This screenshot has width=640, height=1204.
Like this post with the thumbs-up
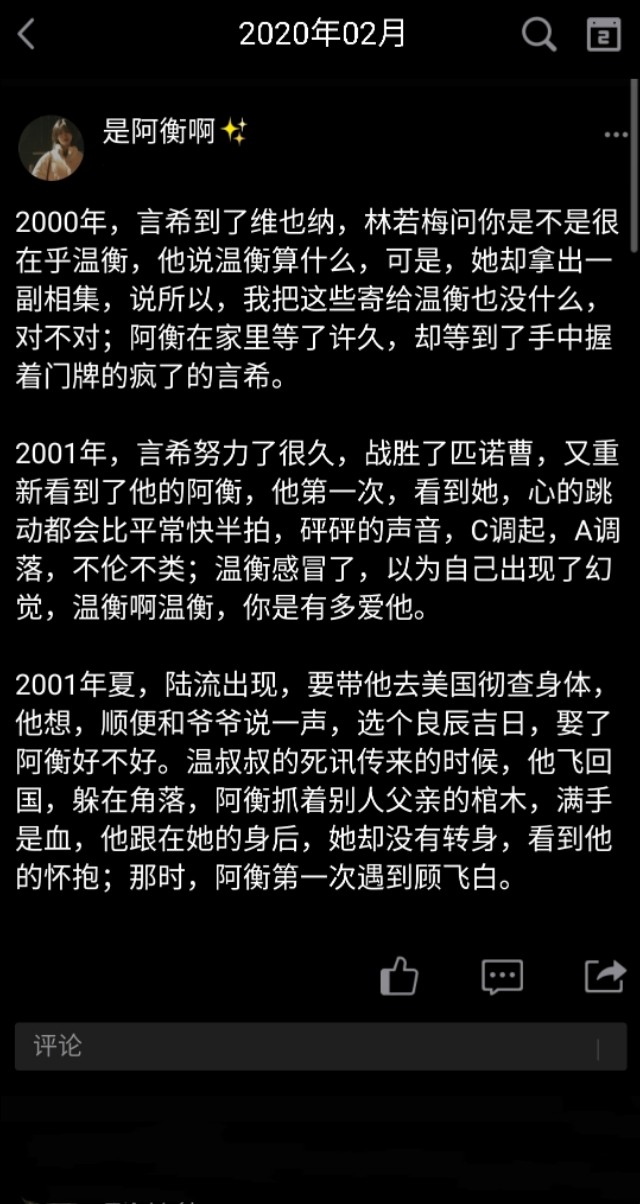(399, 975)
